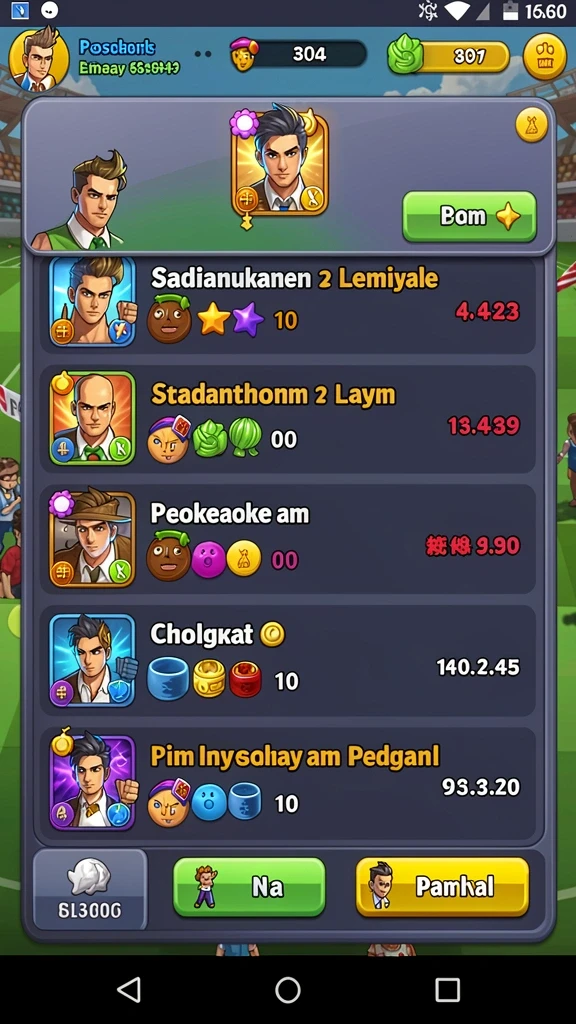Open the player profile avatar at top left
Screen dimensions: 576x1024
pos(38,59)
